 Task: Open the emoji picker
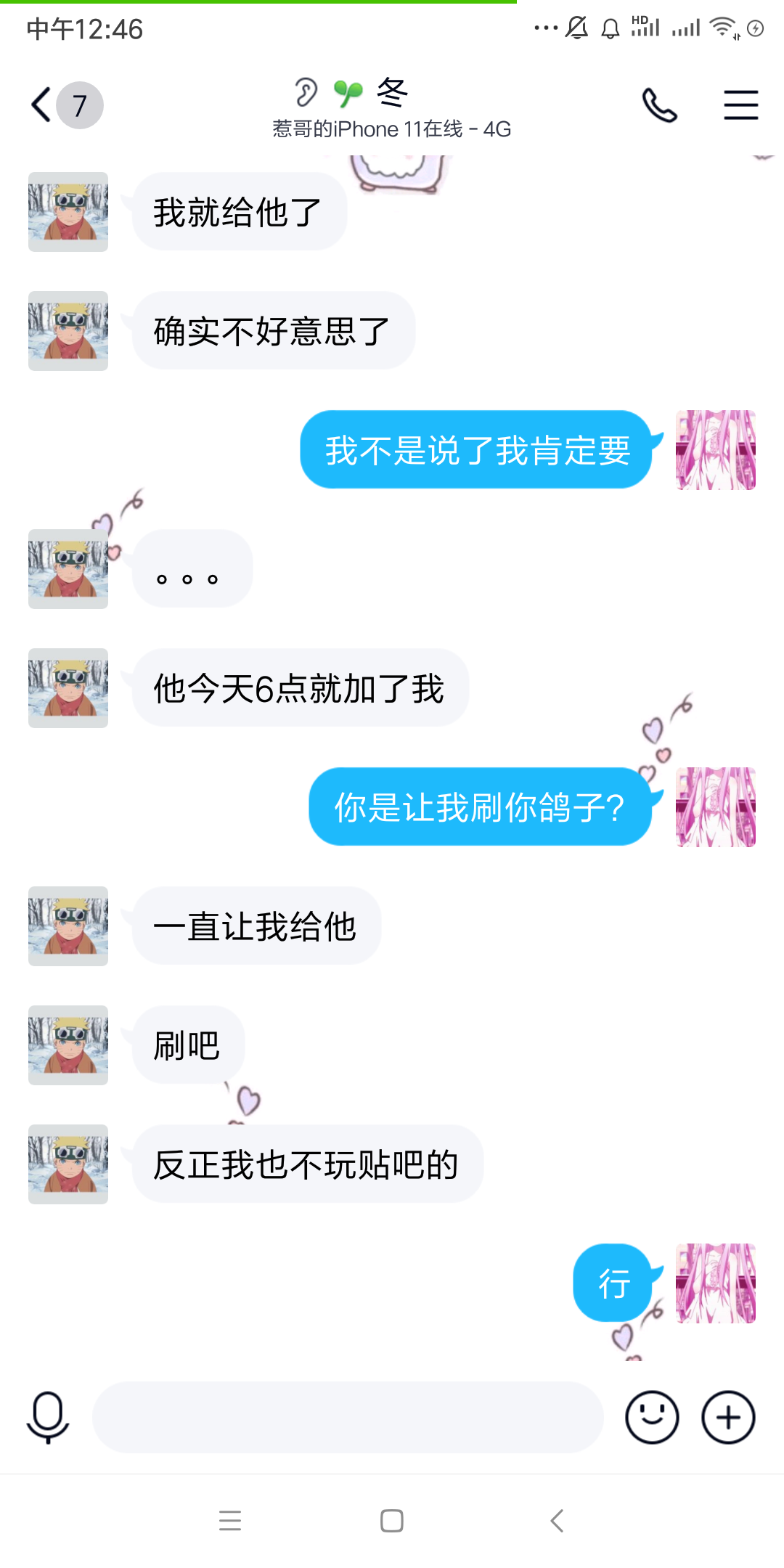click(652, 1417)
